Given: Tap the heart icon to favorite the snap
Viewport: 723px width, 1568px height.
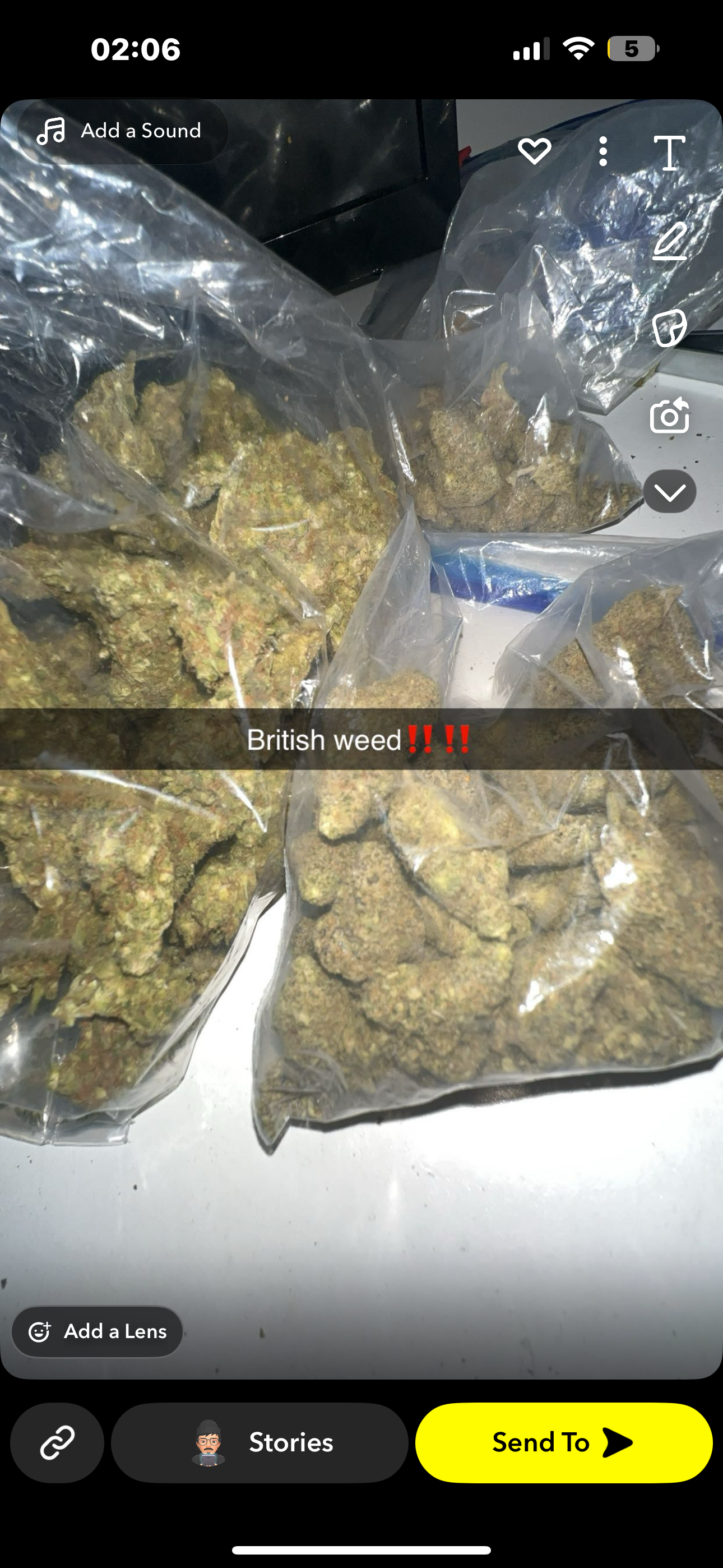Looking at the screenshot, I should [x=534, y=151].
